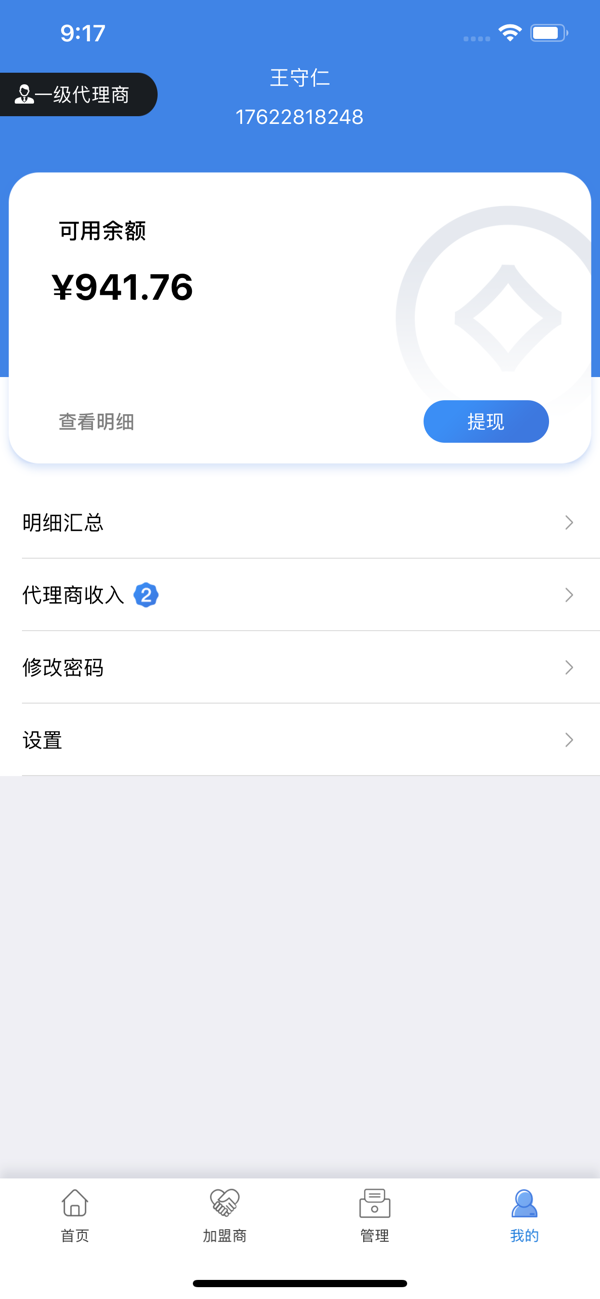Viewport: 600px width, 1299px height.
Task: Switch to the 加盟商 tab
Action: 225,1215
